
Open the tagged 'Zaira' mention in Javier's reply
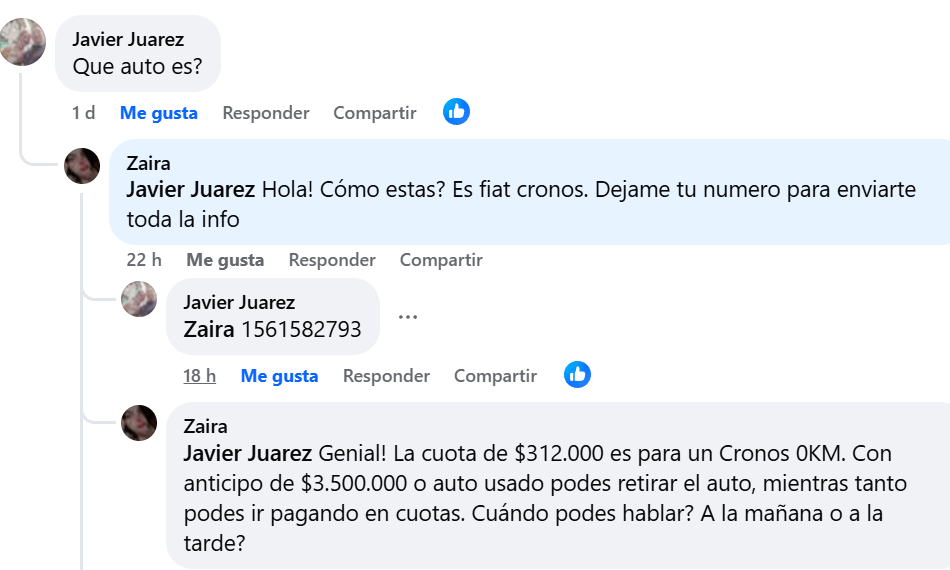209,329
